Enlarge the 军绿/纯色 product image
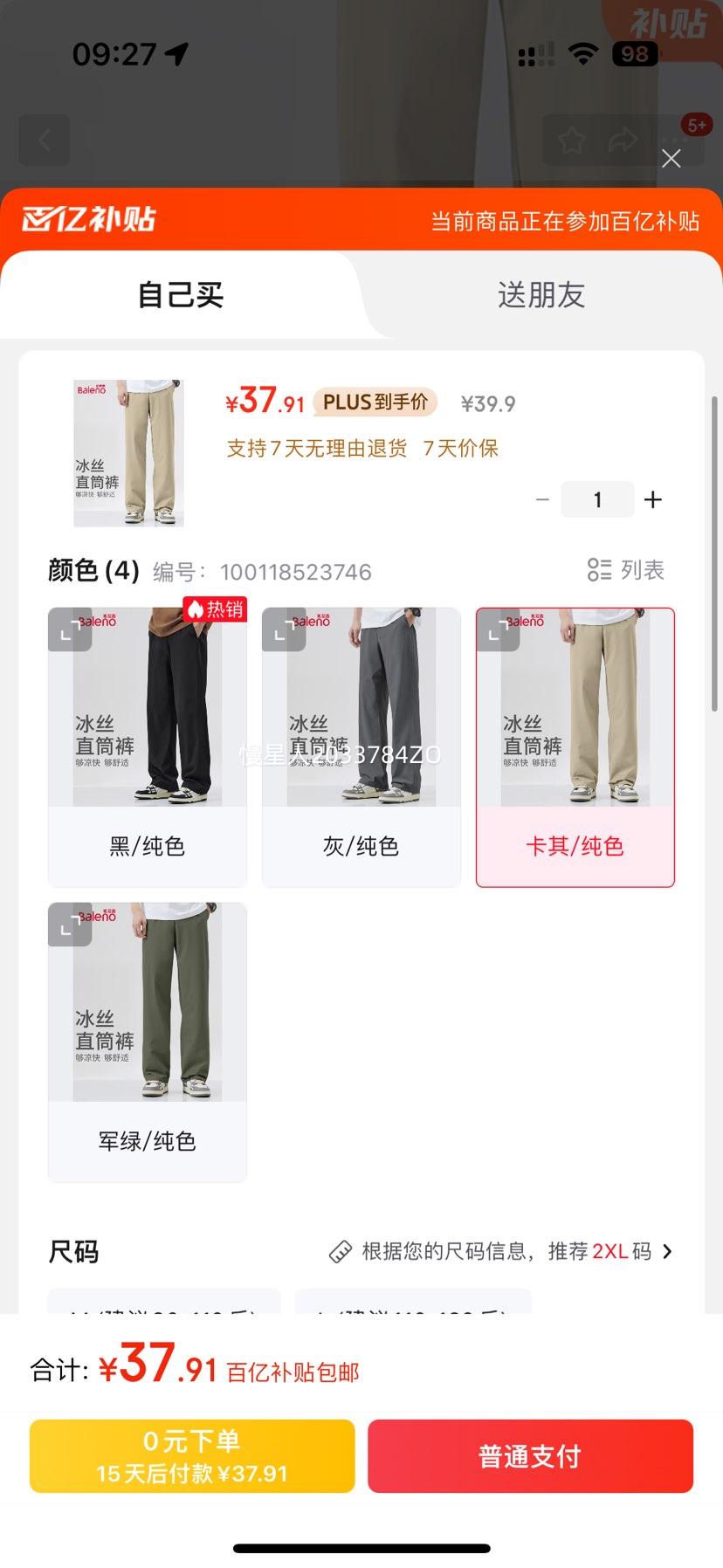The width and height of the screenshot is (723, 1568). coord(70,925)
